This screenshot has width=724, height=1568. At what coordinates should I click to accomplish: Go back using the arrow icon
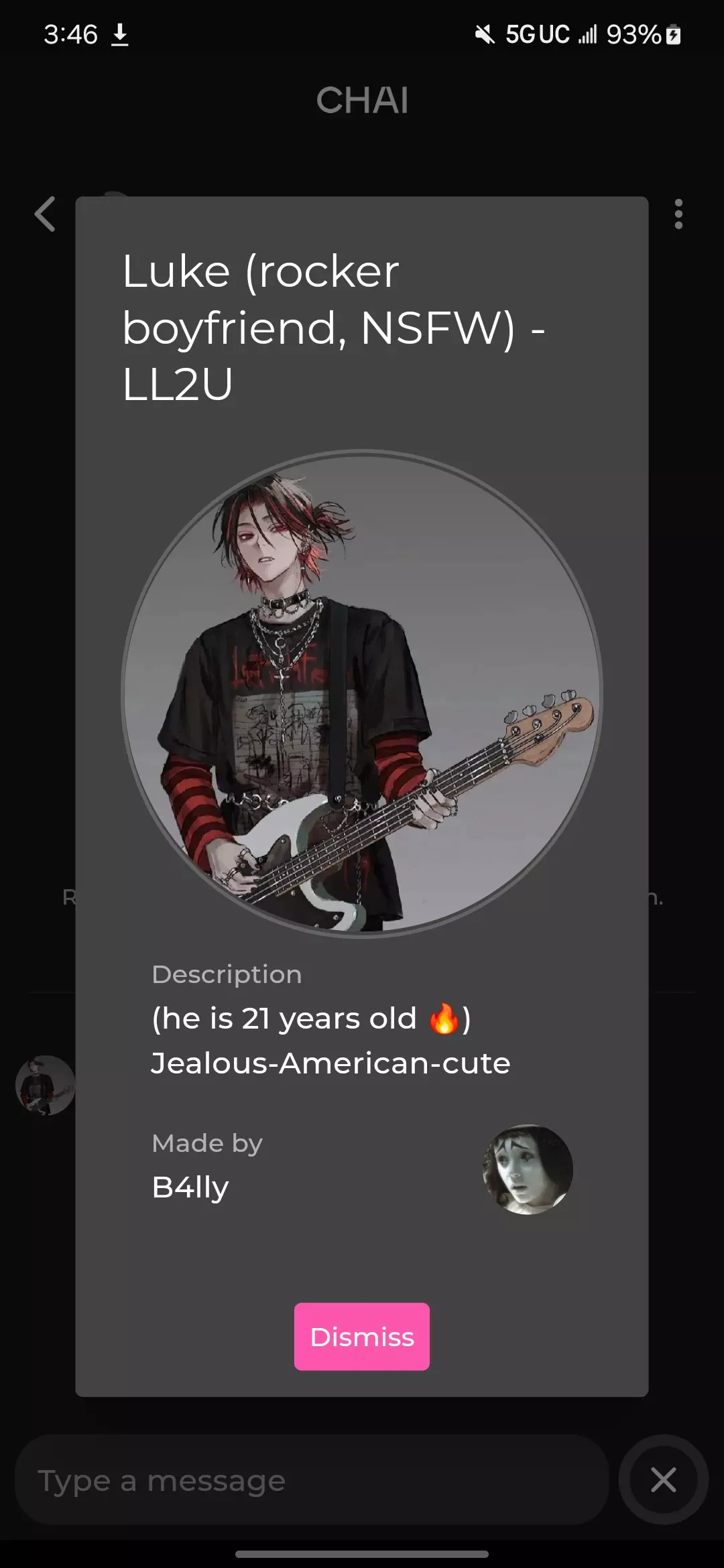pos(45,214)
